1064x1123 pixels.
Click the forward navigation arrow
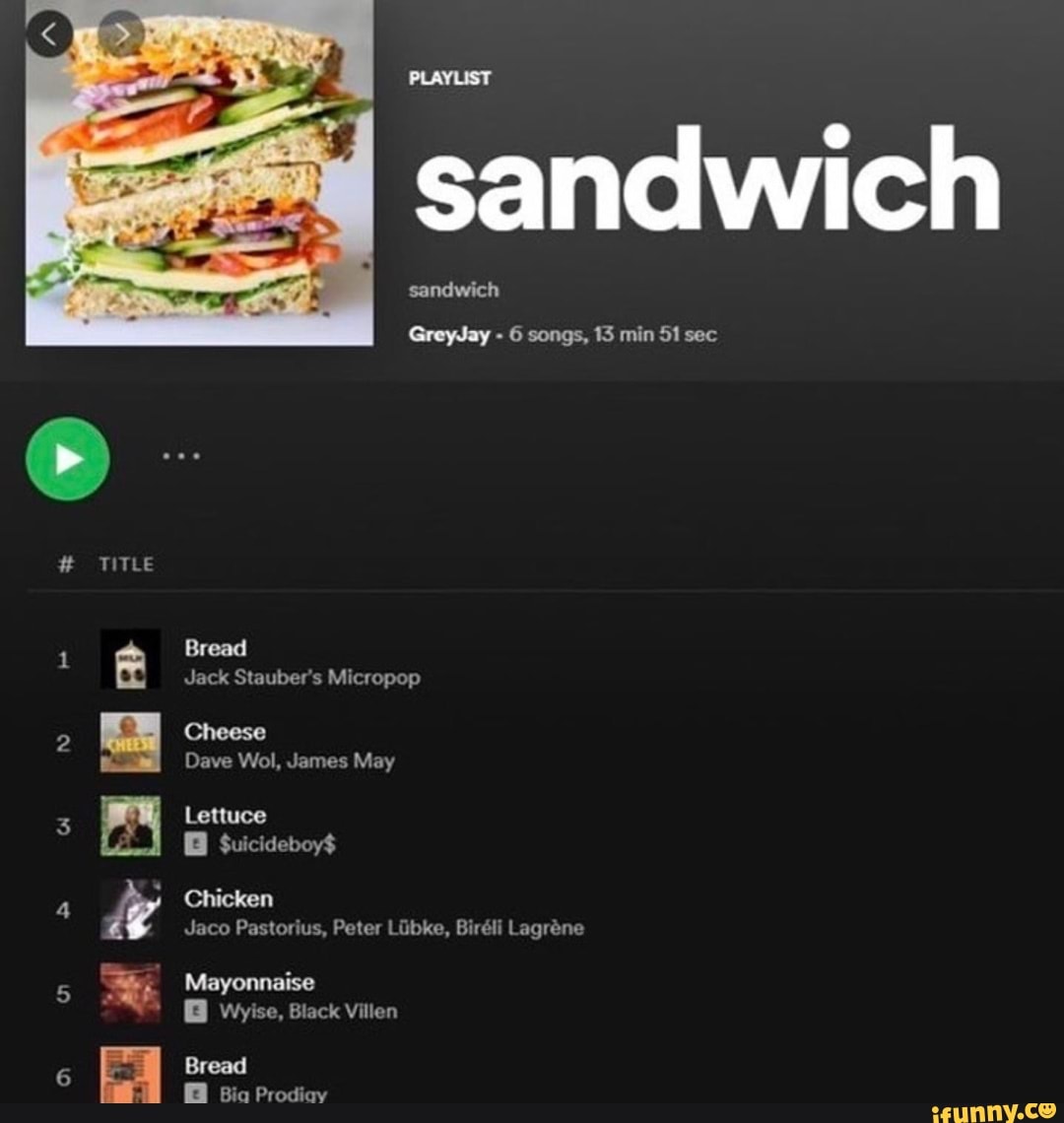(x=121, y=32)
